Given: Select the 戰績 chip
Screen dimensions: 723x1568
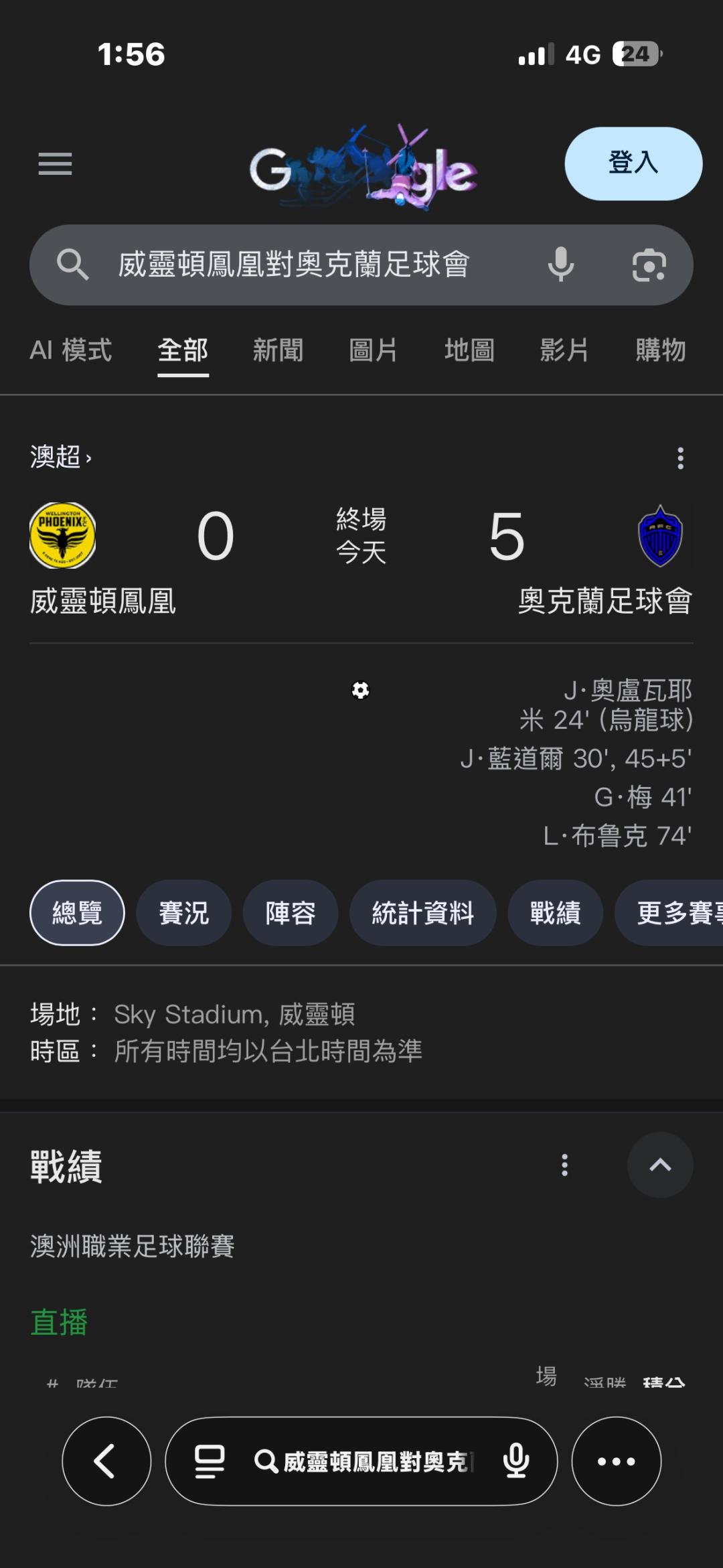Looking at the screenshot, I should coord(555,913).
